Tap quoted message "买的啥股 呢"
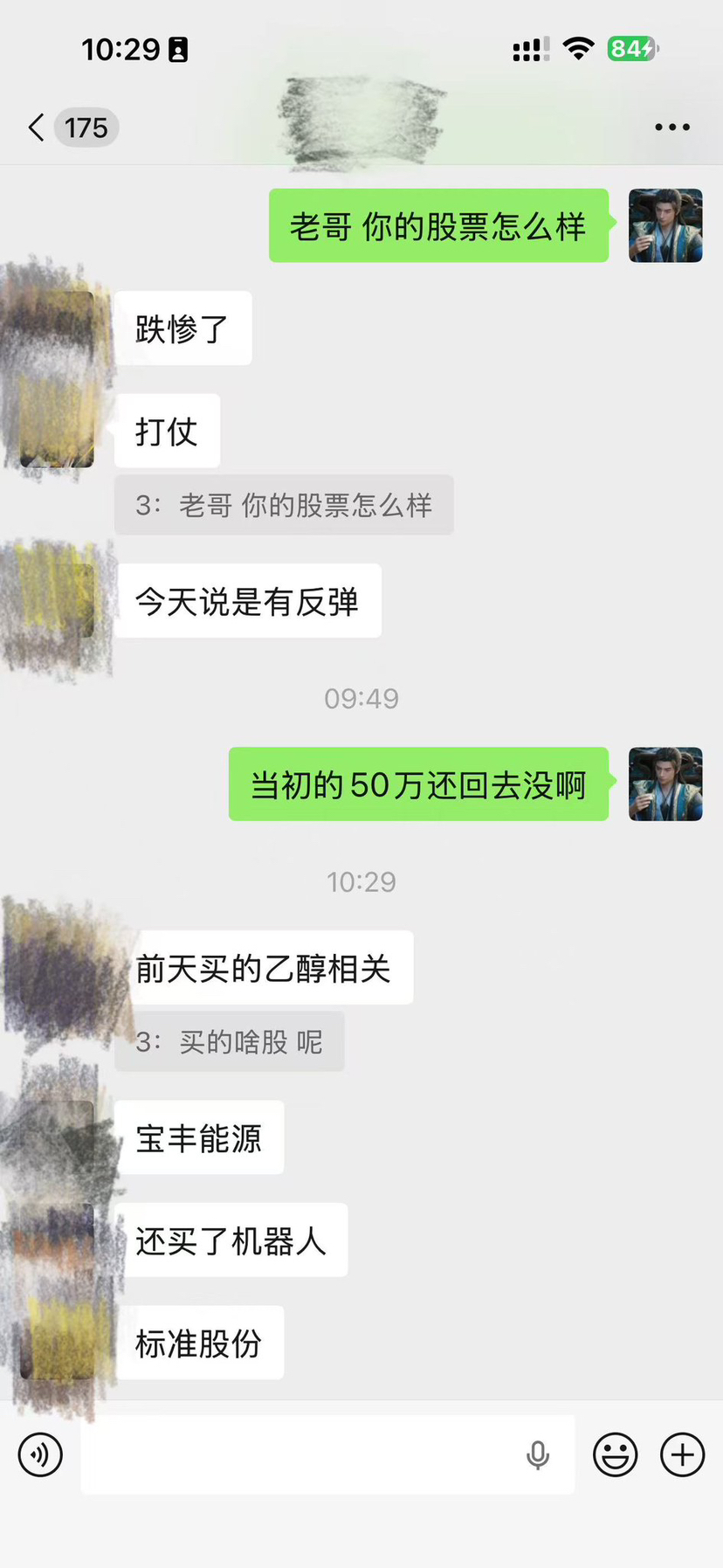 (230, 1041)
